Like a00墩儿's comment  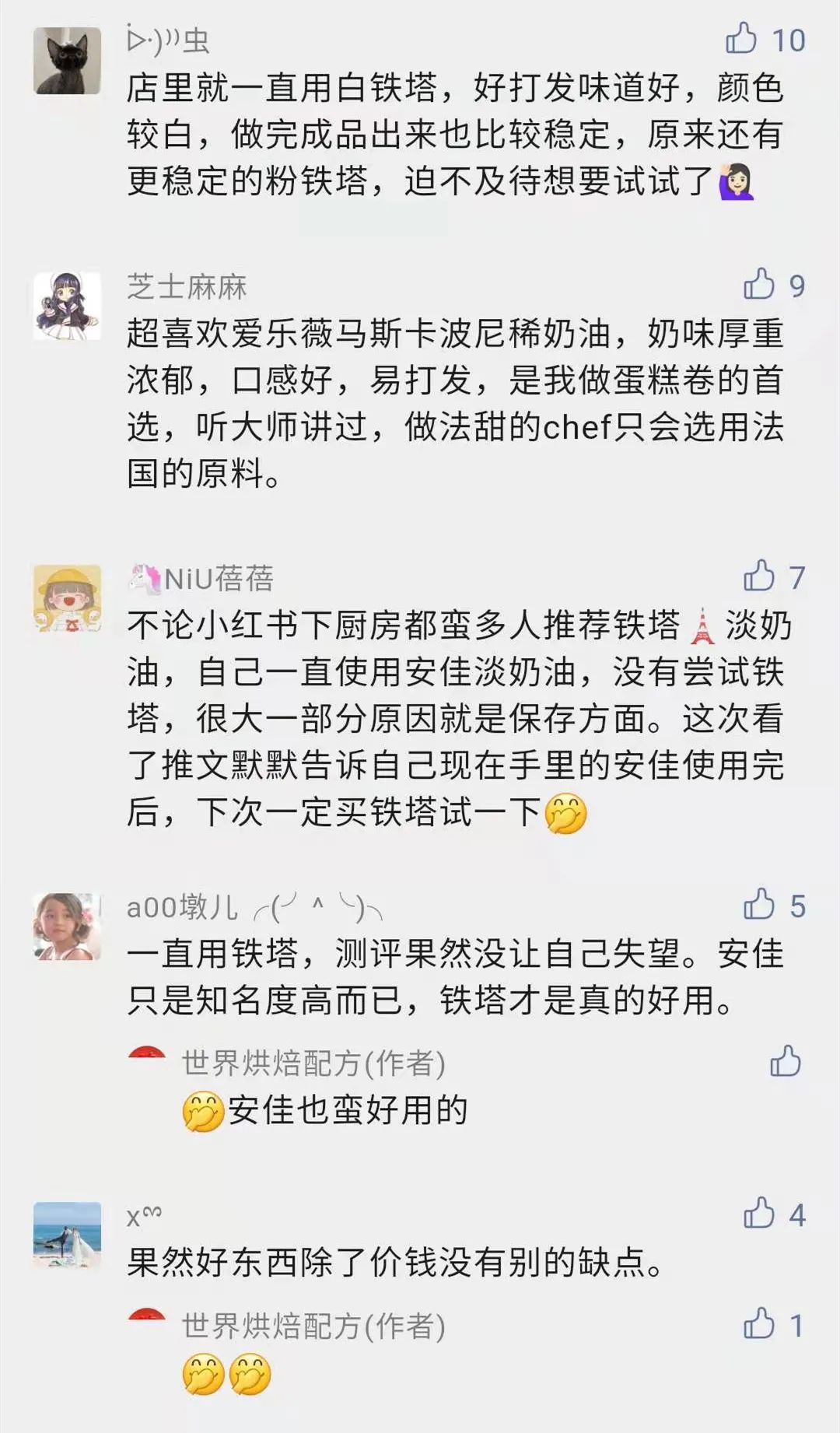click(759, 905)
